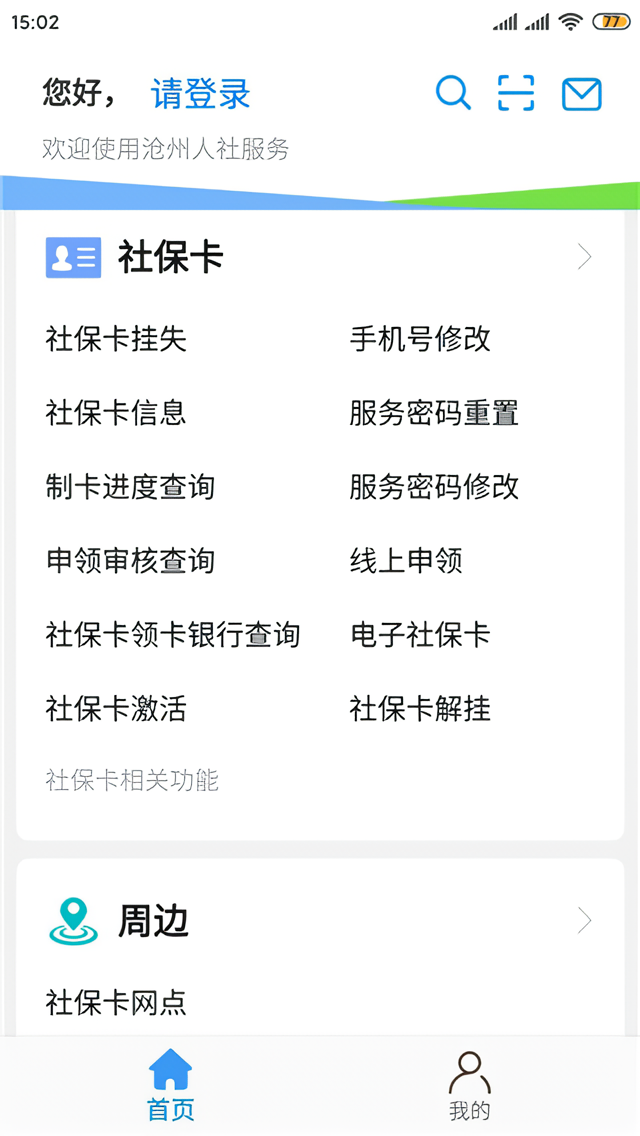This screenshot has width=640, height=1136.
Task: Expand the 周边 section chevron
Action: (585, 920)
